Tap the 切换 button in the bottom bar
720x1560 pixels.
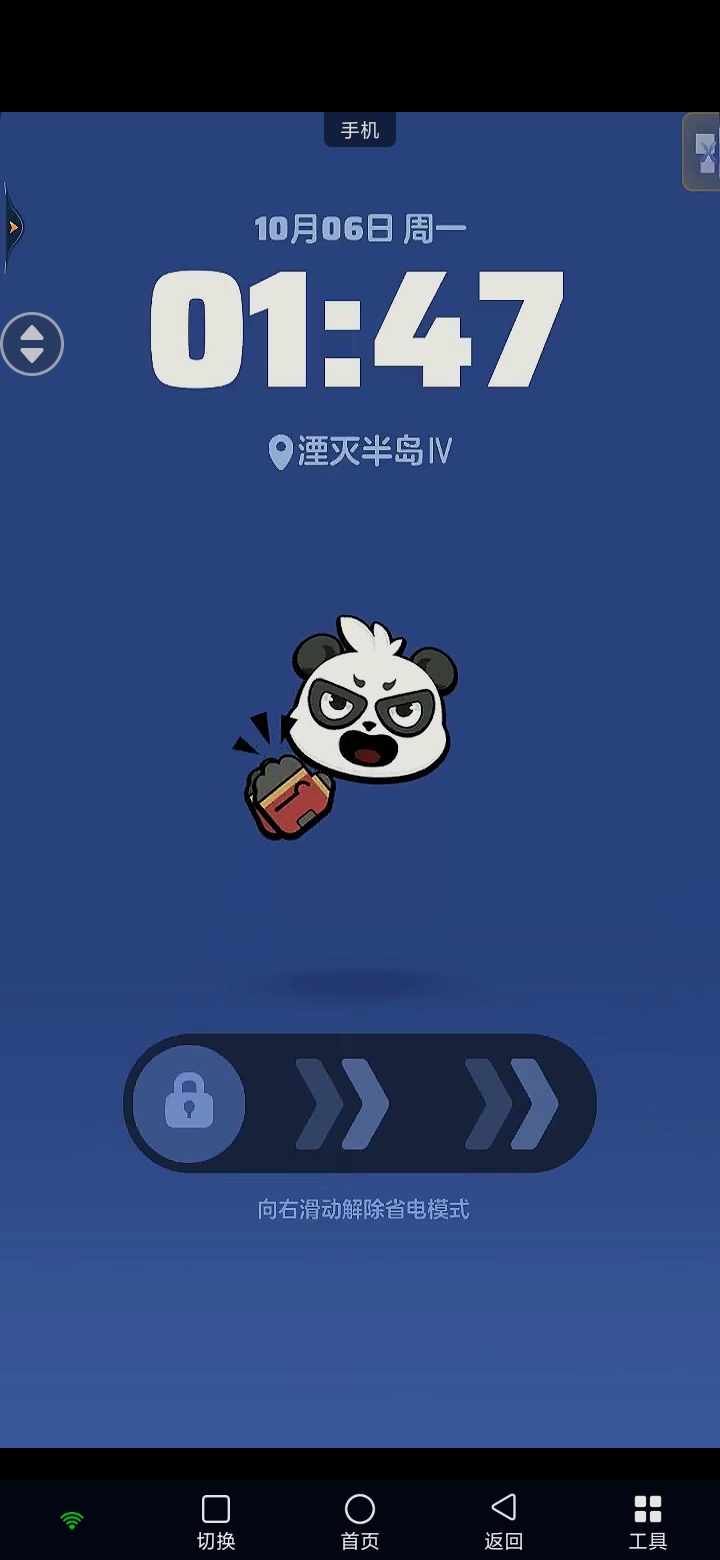point(216,1520)
